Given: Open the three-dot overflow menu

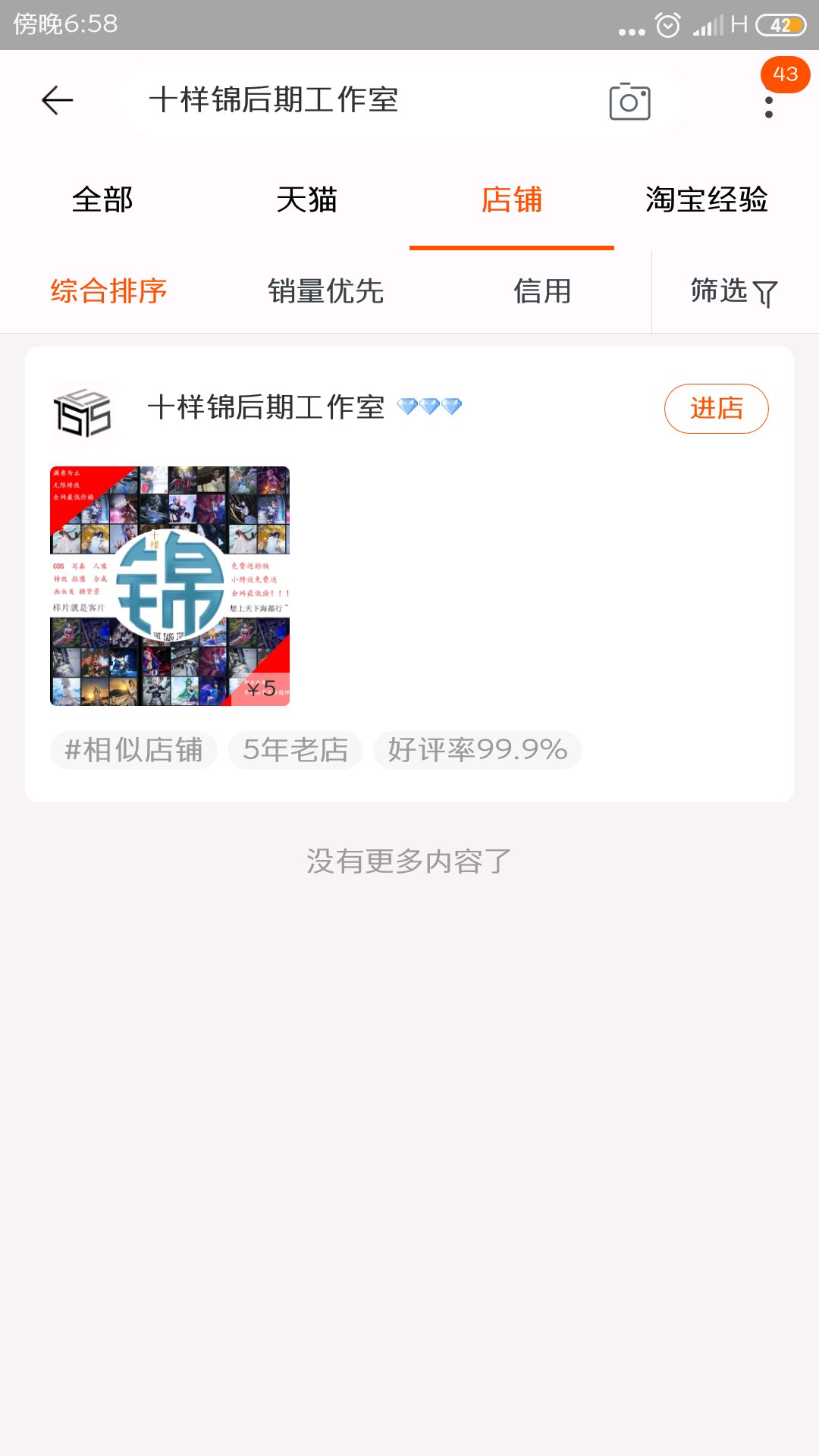Looking at the screenshot, I should tap(769, 107).
